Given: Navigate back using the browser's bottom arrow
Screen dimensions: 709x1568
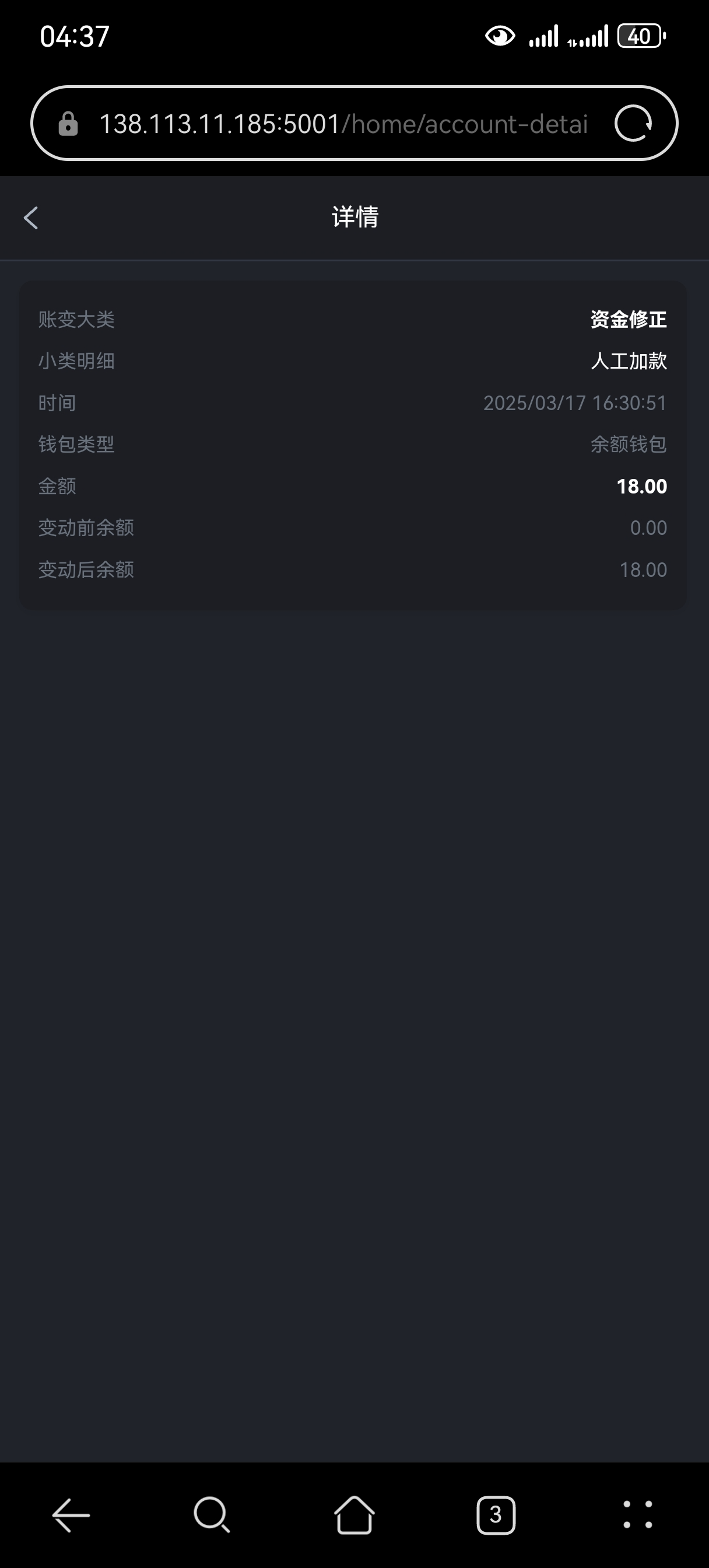Looking at the screenshot, I should tap(71, 1514).
